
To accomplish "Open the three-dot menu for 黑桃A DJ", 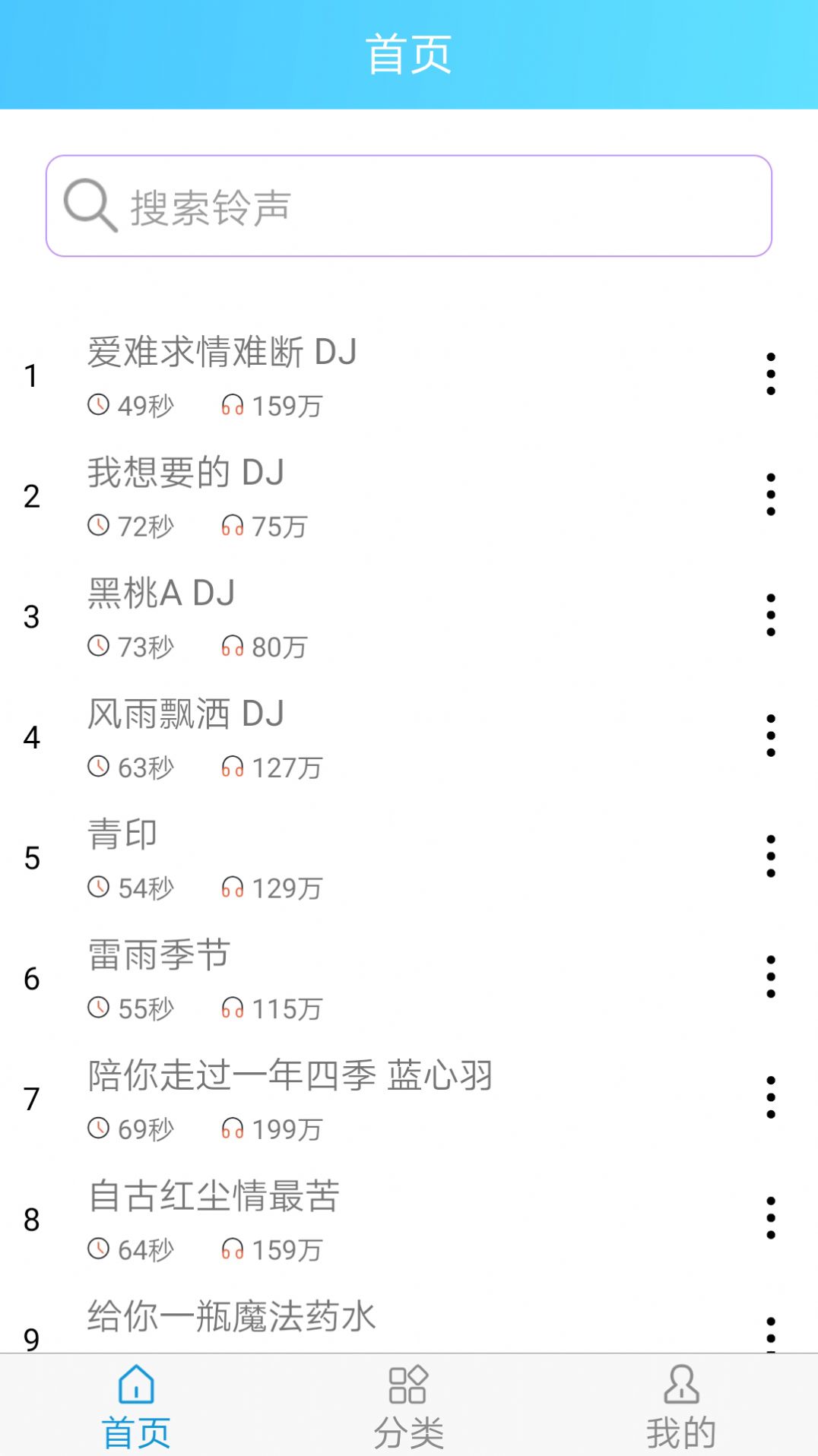I will (770, 616).
